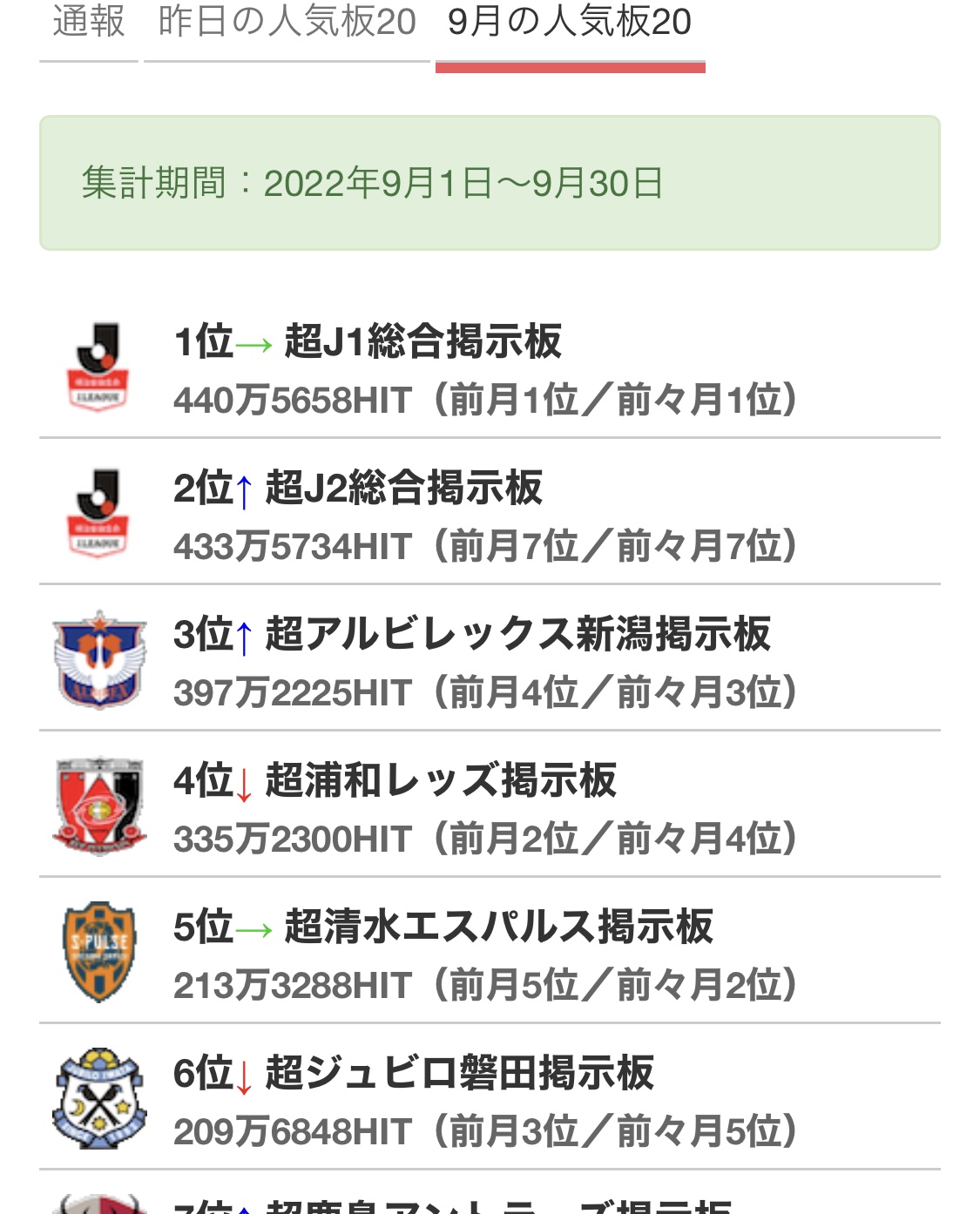
Task: Open the 超清水エスパルス掲示板 board
Action: pyautogui.click(x=498, y=927)
